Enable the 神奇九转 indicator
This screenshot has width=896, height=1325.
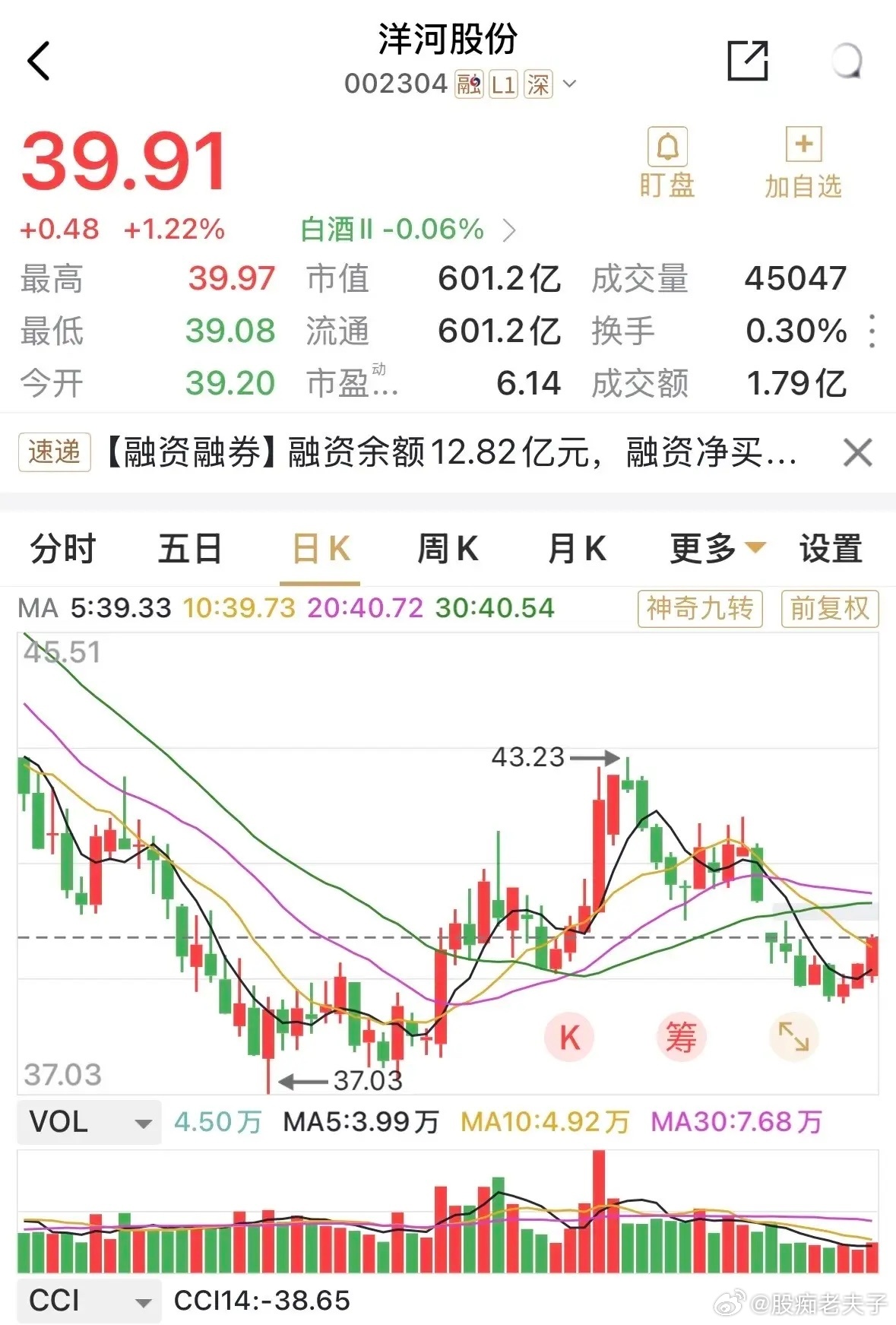point(700,609)
